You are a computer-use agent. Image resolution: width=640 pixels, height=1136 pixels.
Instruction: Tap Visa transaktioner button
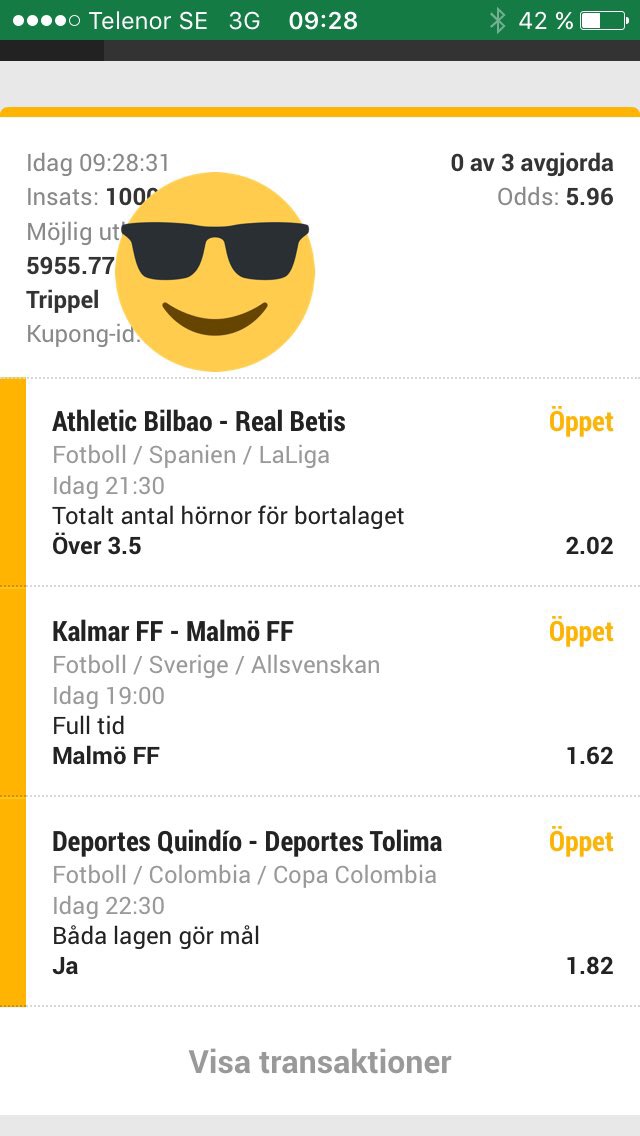(320, 1061)
